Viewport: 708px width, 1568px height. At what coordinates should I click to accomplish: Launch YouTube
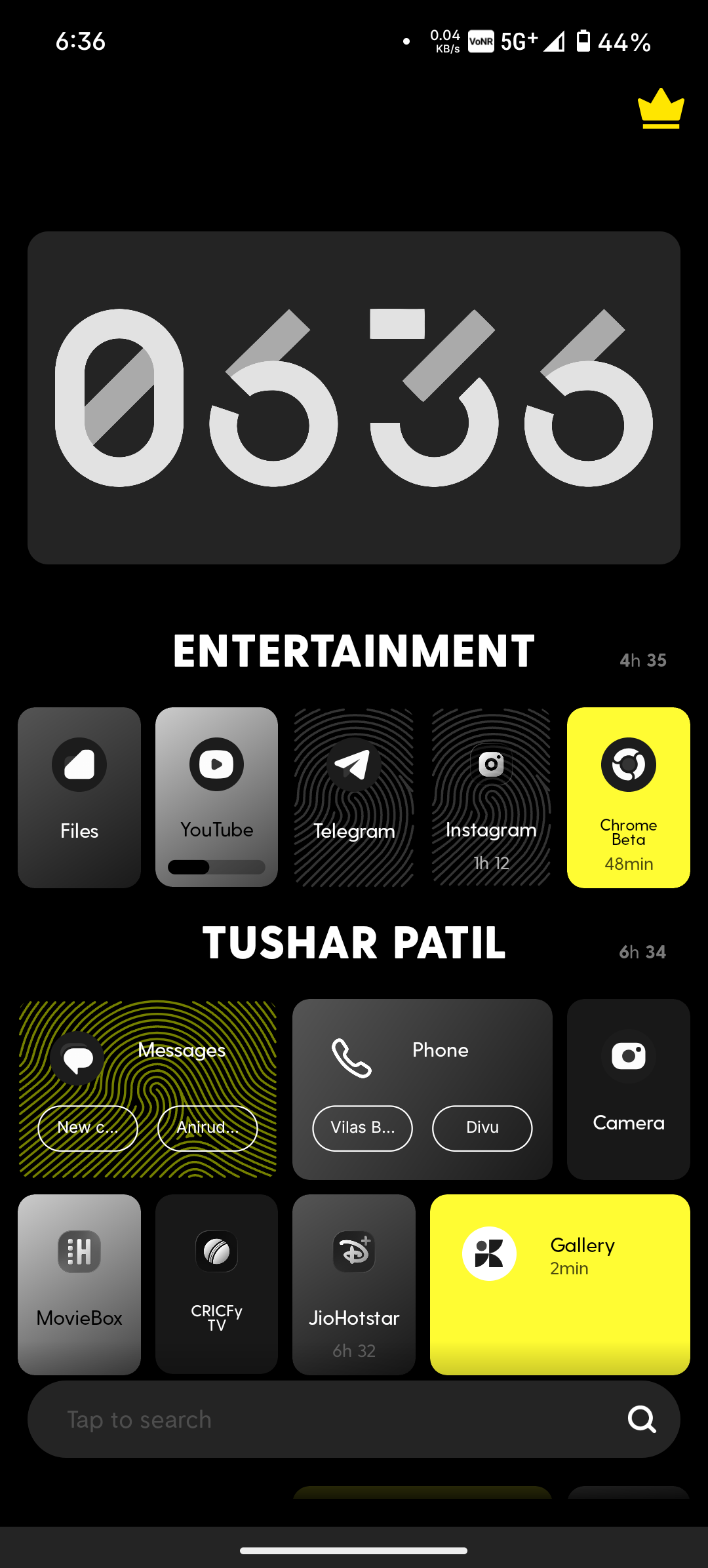(x=216, y=797)
